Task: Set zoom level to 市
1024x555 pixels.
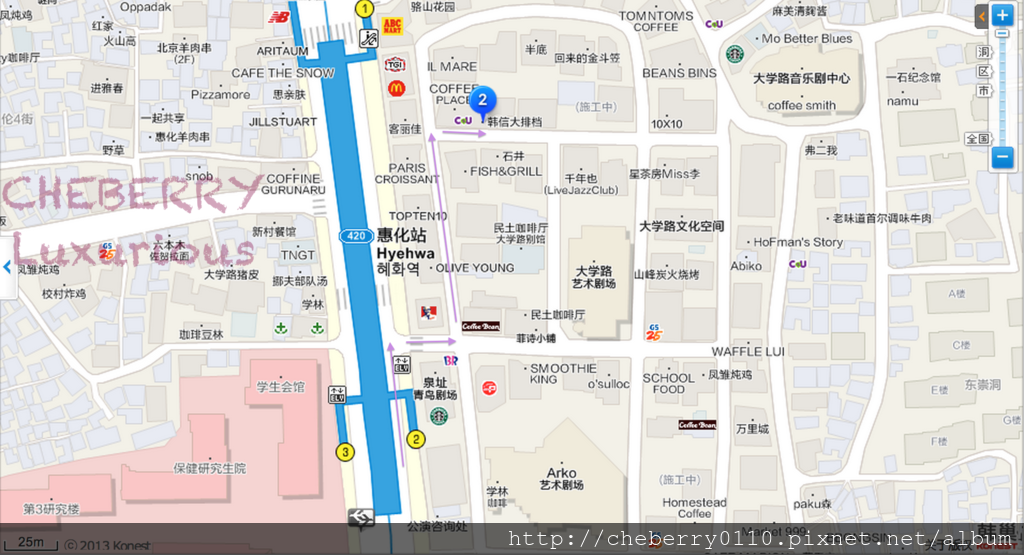Action: click(x=984, y=91)
